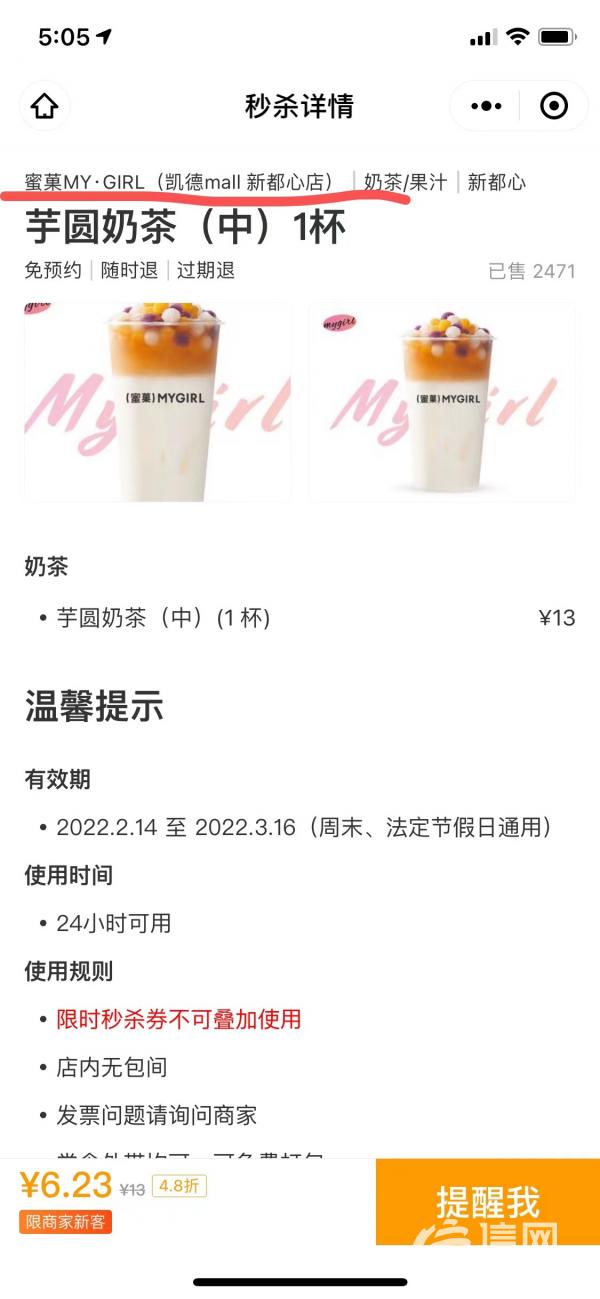Open the 新都心 area link
This screenshot has height=1299, width=600.
[496, 182]
